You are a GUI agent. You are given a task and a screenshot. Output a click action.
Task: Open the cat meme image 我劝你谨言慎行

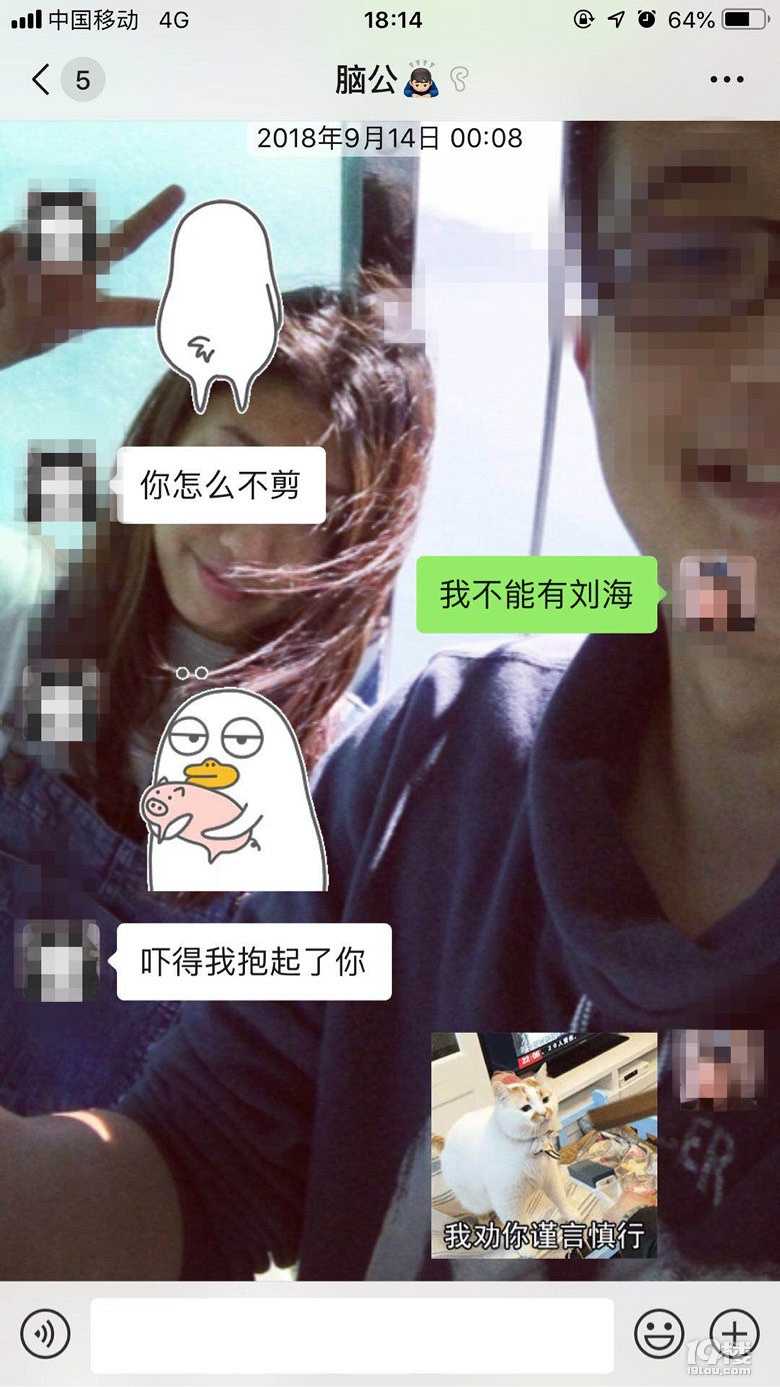pyautogui.click(x=544, y=1145)
